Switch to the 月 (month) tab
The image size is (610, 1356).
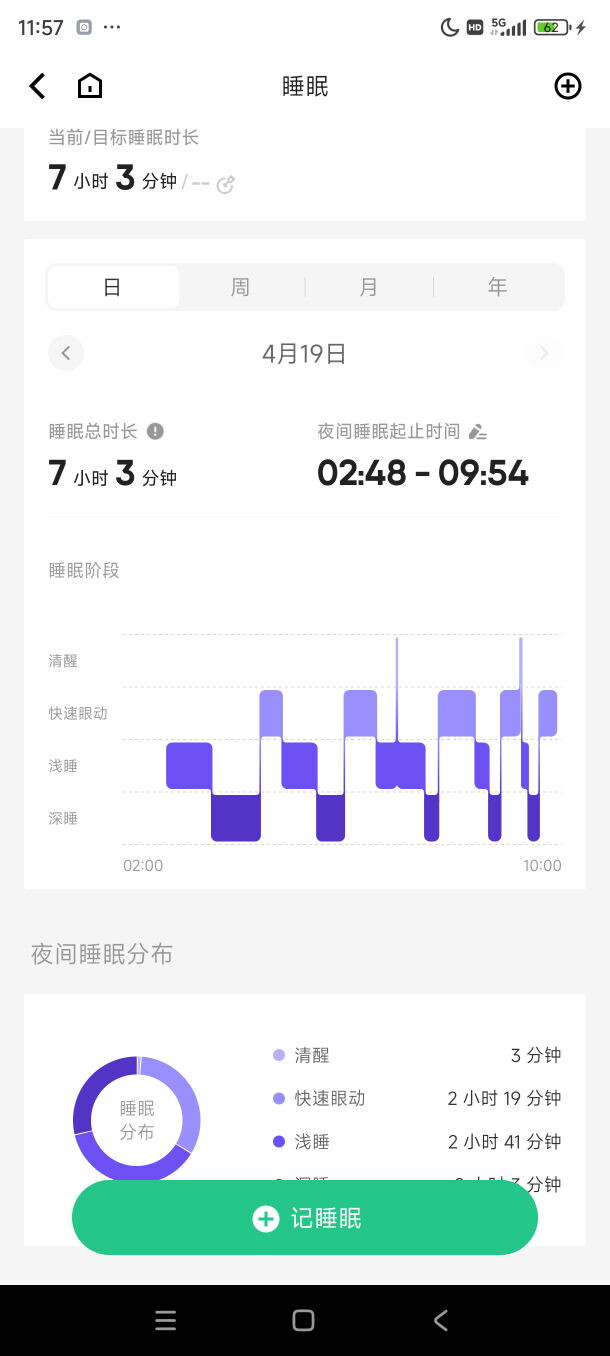click(368, 288)
